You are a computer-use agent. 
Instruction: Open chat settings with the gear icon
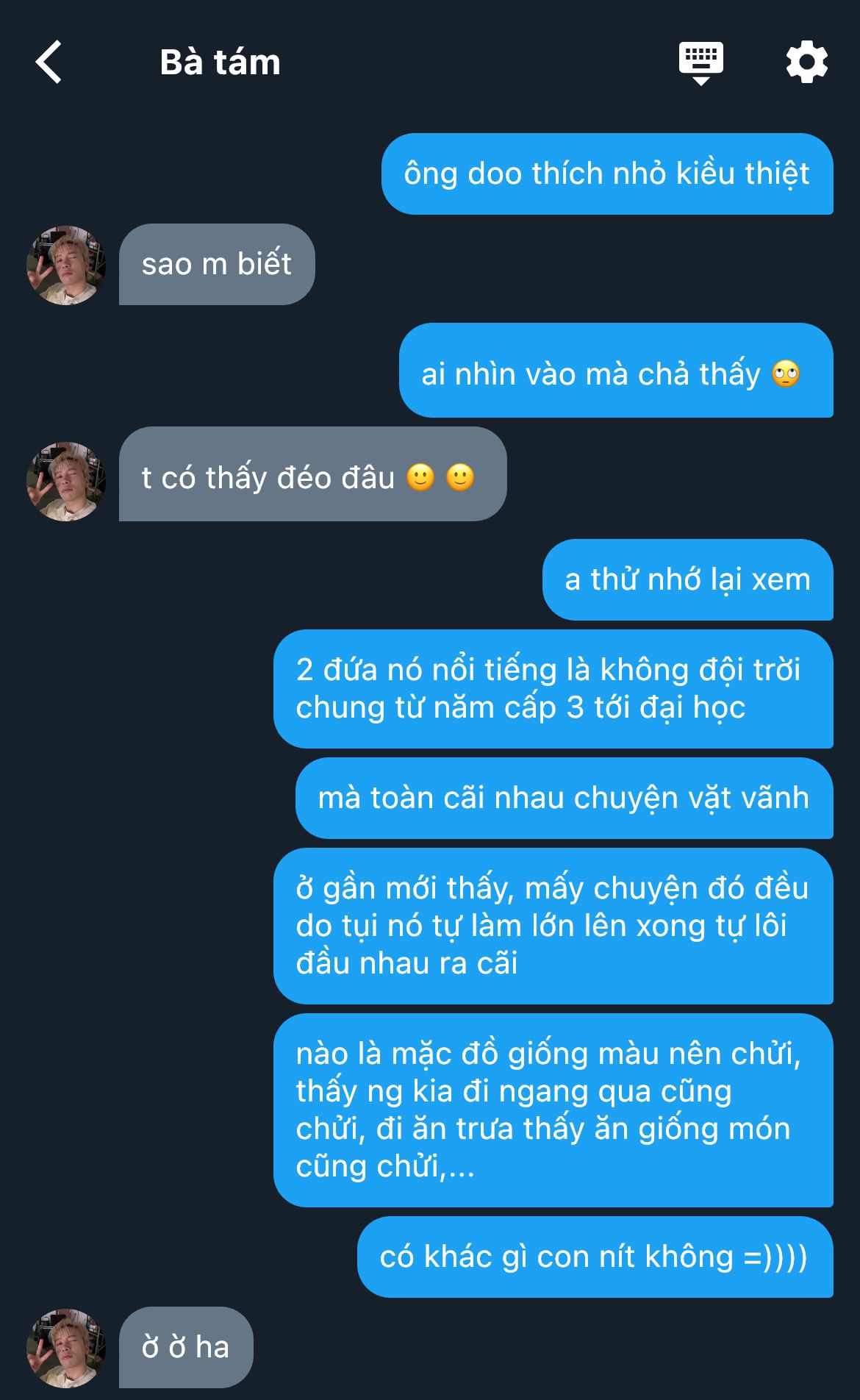click(x=807, y=63)
